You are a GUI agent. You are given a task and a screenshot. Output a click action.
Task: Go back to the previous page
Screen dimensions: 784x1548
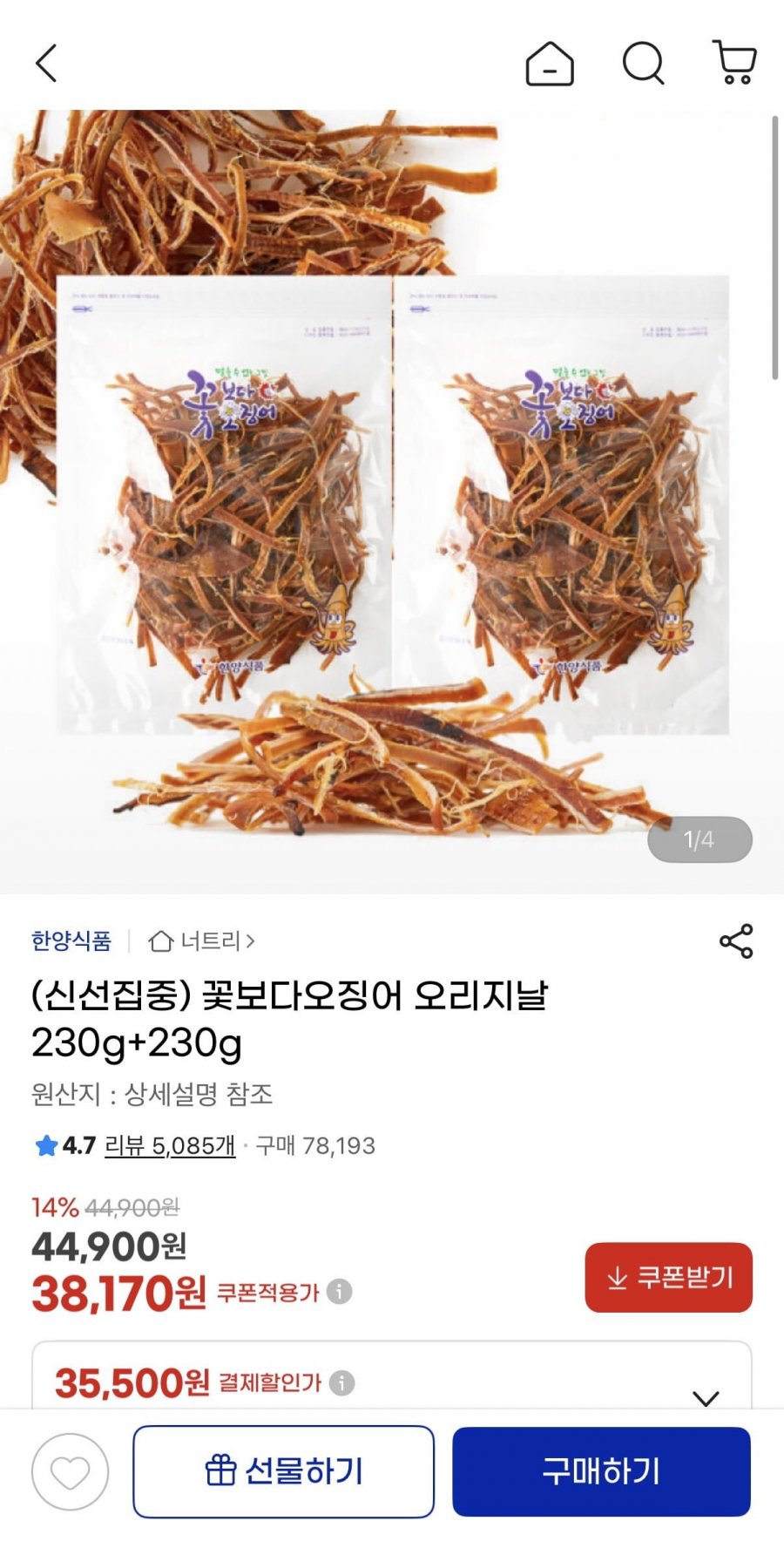point(46,64)
